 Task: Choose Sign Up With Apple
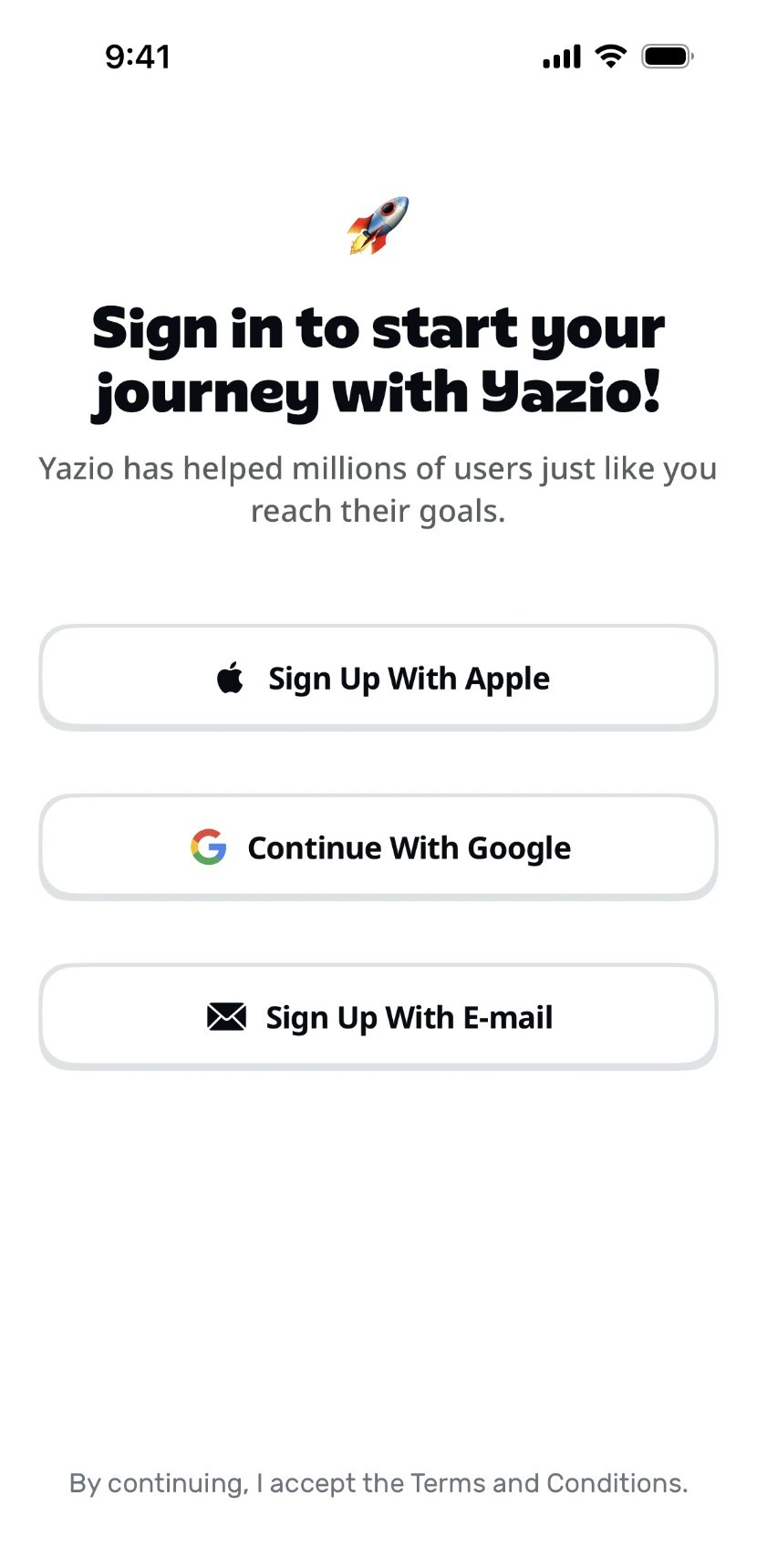click(x=378, y=678)
